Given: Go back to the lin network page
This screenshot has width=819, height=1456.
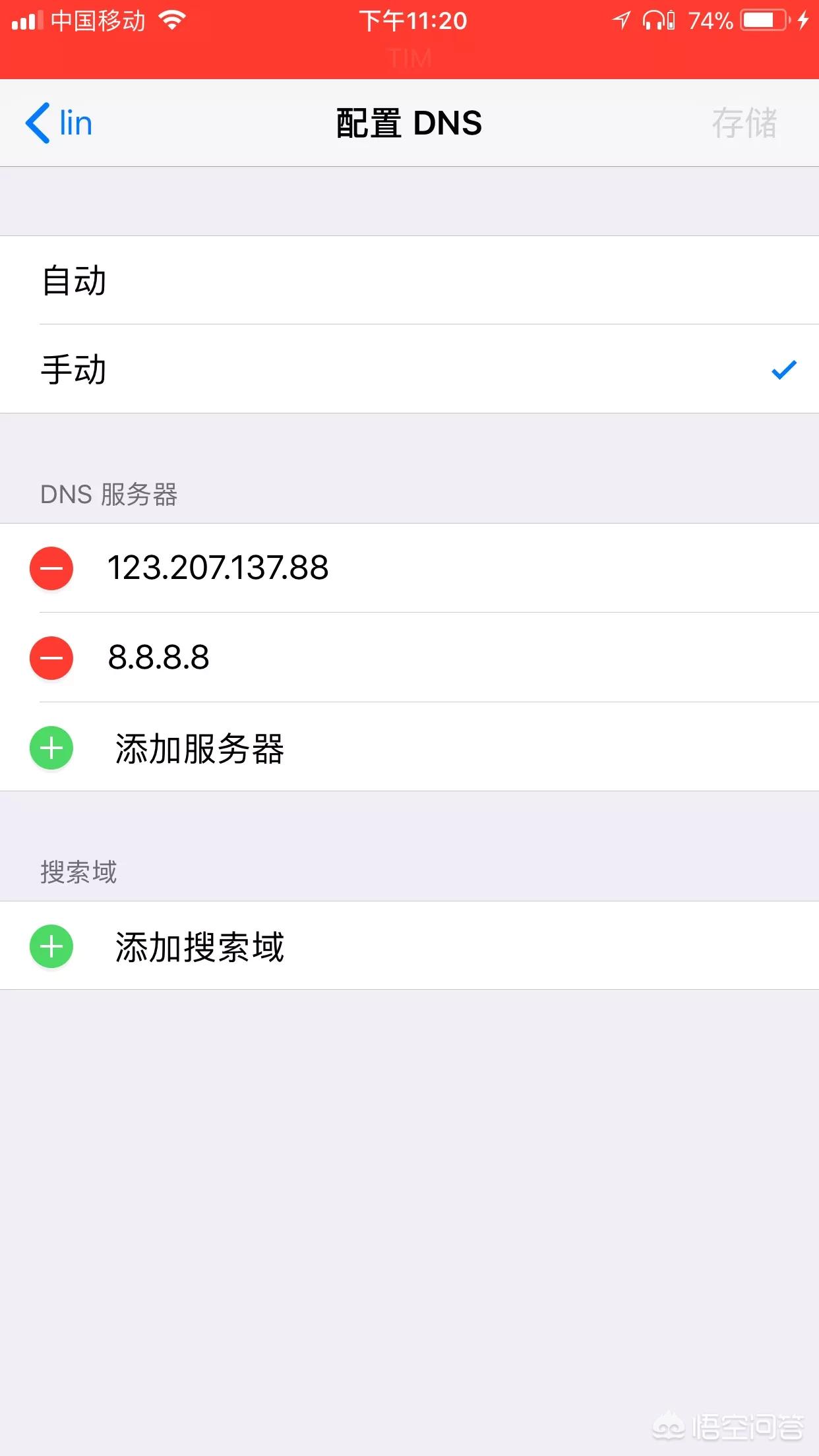Looking at the screenshot, I should pos(59,123).
